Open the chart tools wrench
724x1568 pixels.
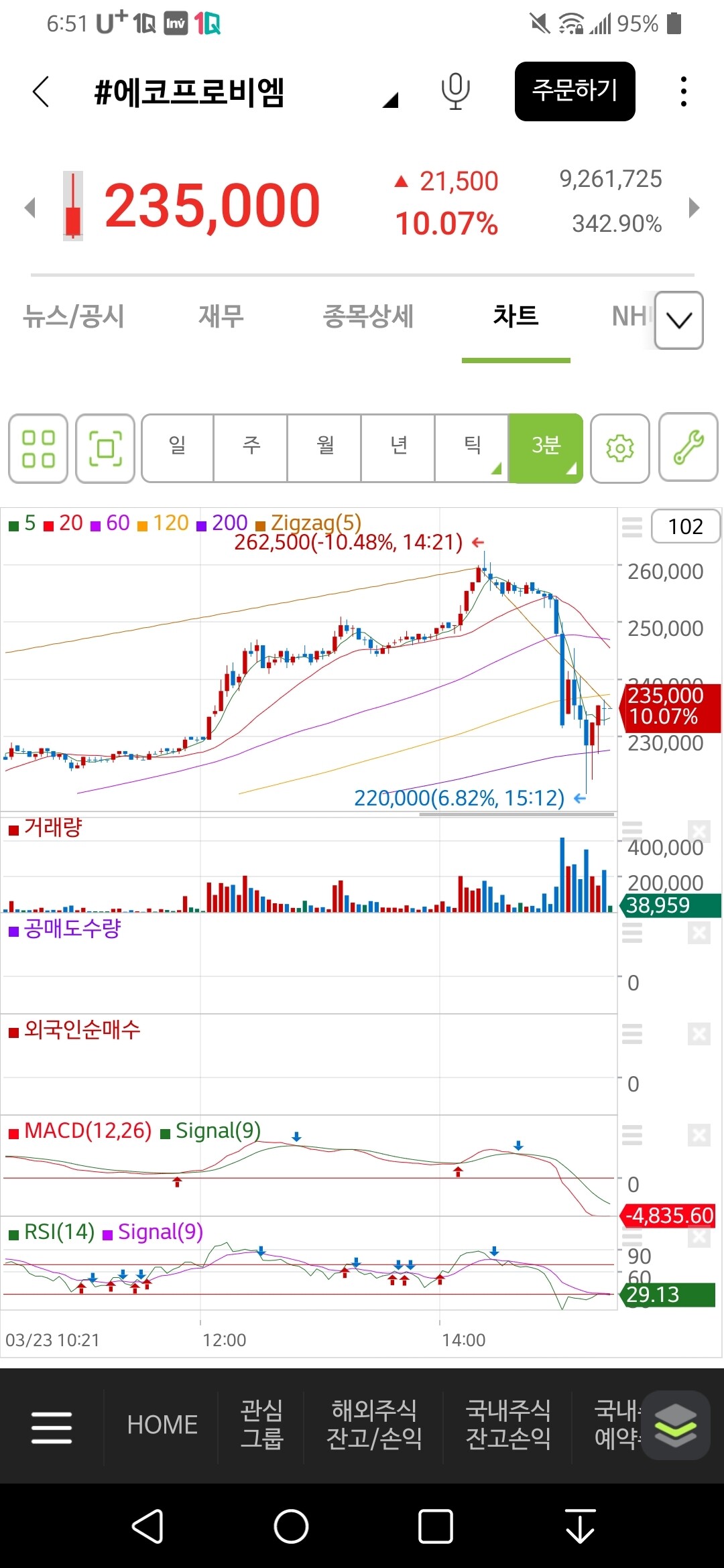tap(688, 448)
